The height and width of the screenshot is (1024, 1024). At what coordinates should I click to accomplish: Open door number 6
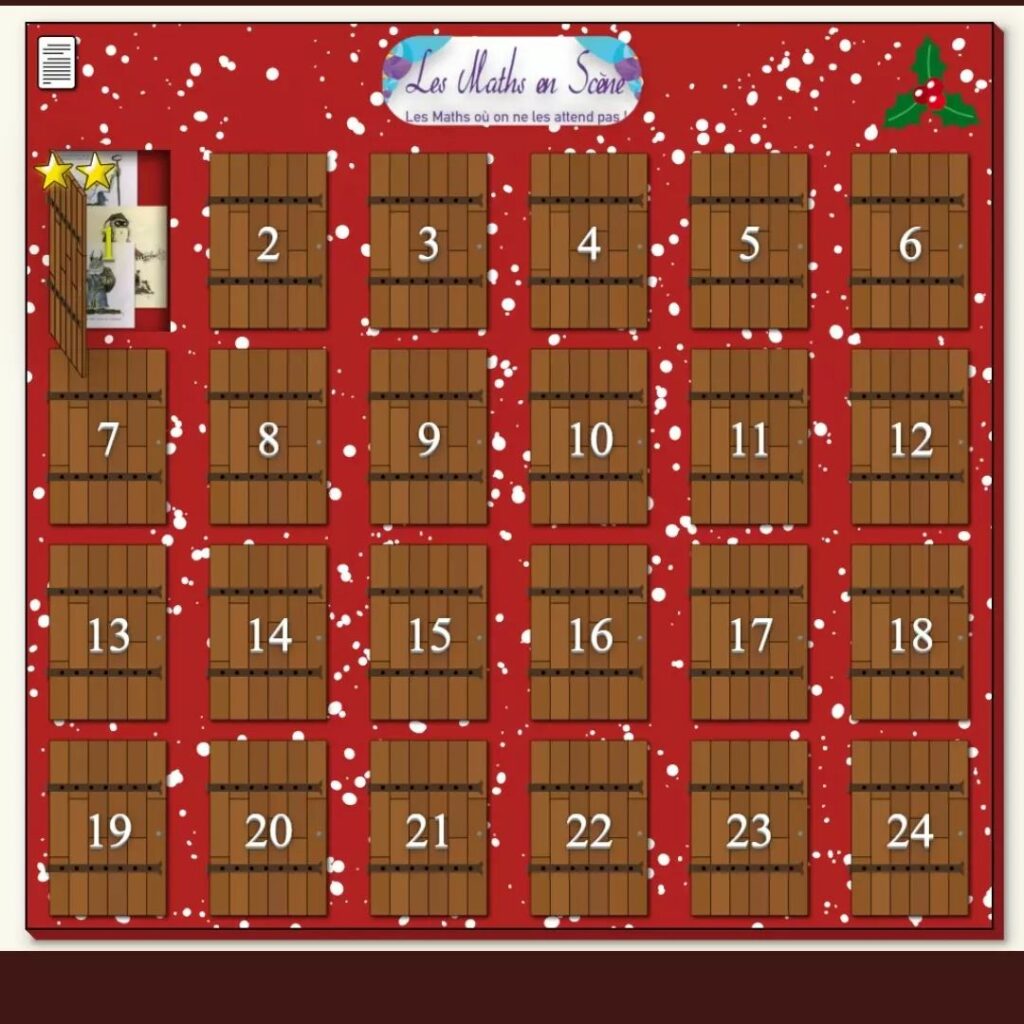[910, 241]
